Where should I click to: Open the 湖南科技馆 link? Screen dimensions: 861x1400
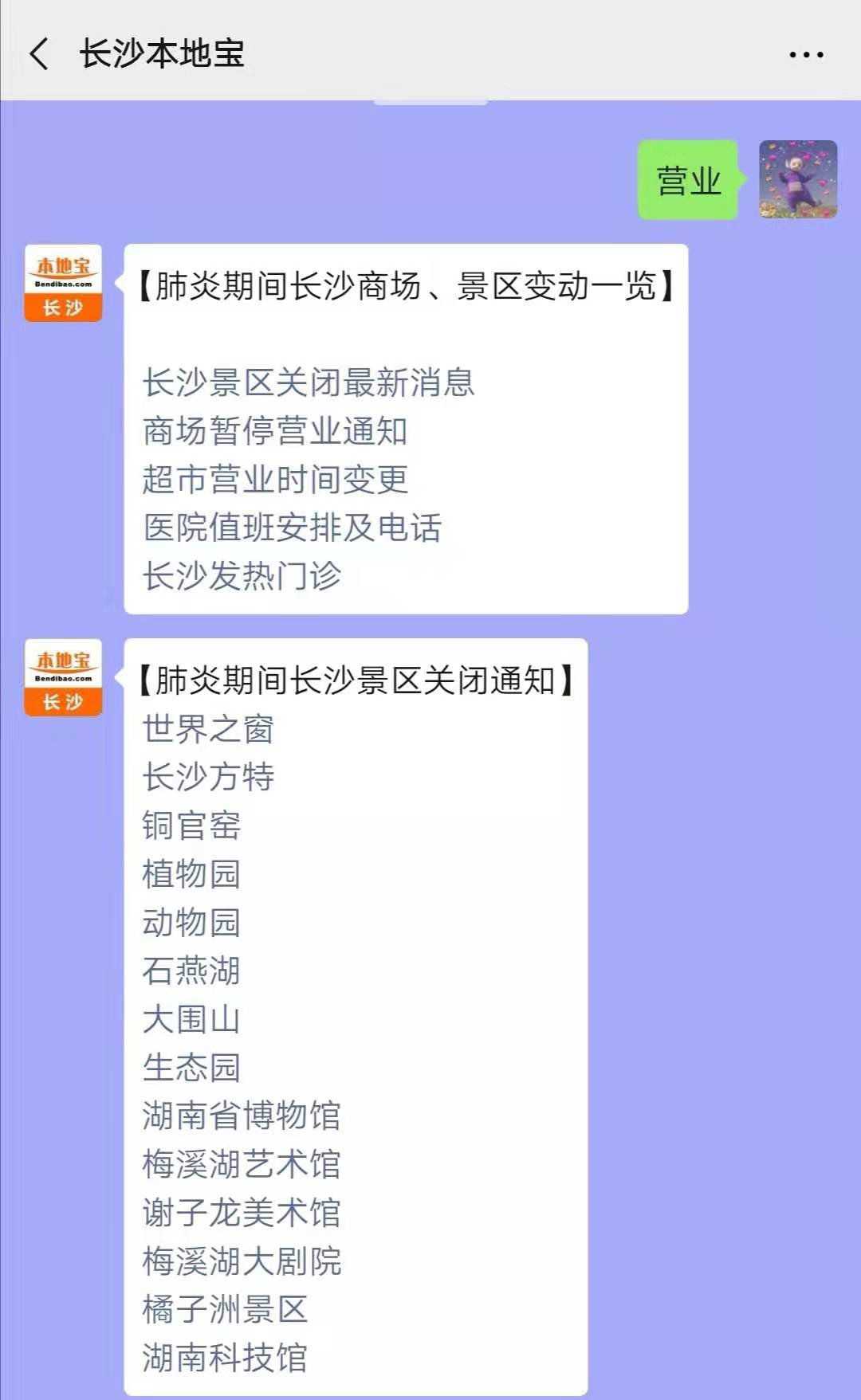(x=225, y=1358)
